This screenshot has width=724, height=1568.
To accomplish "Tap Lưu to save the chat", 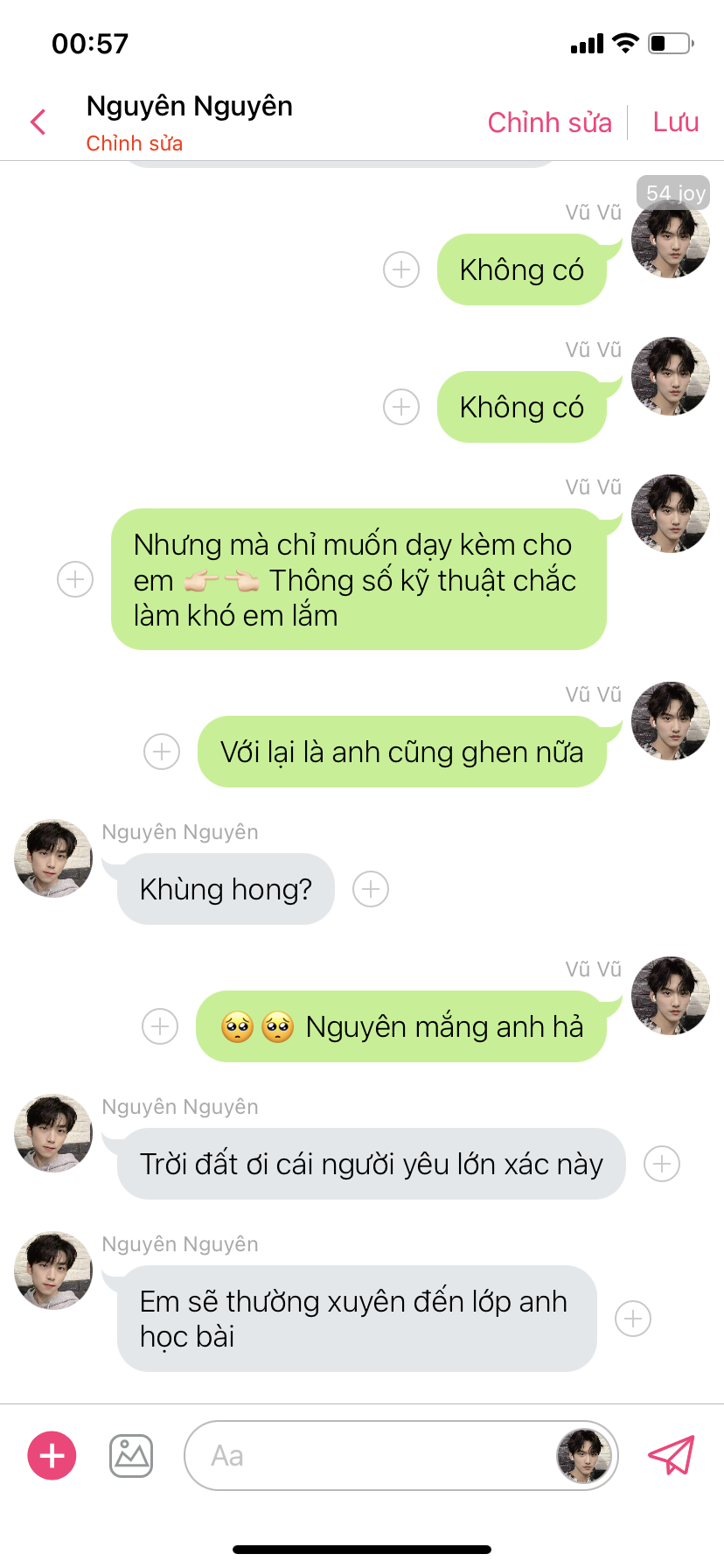I will point(675,122).
